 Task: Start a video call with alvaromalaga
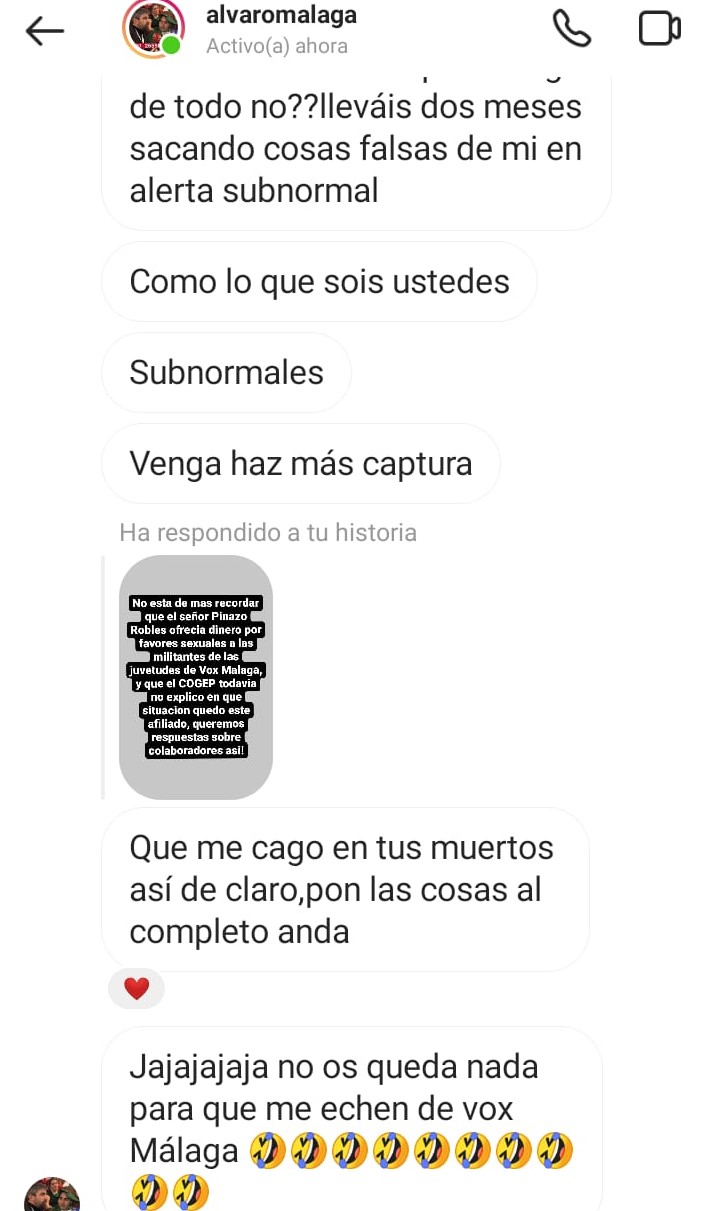pyautogui.click(x=659, y=29)
